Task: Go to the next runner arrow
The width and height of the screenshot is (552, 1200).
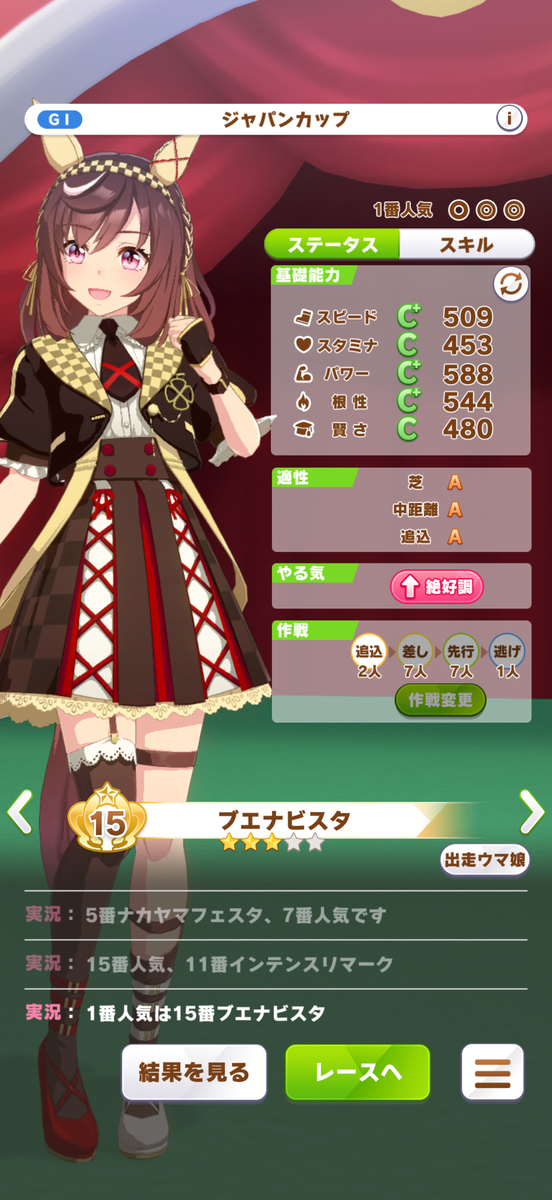Action: 531,812
